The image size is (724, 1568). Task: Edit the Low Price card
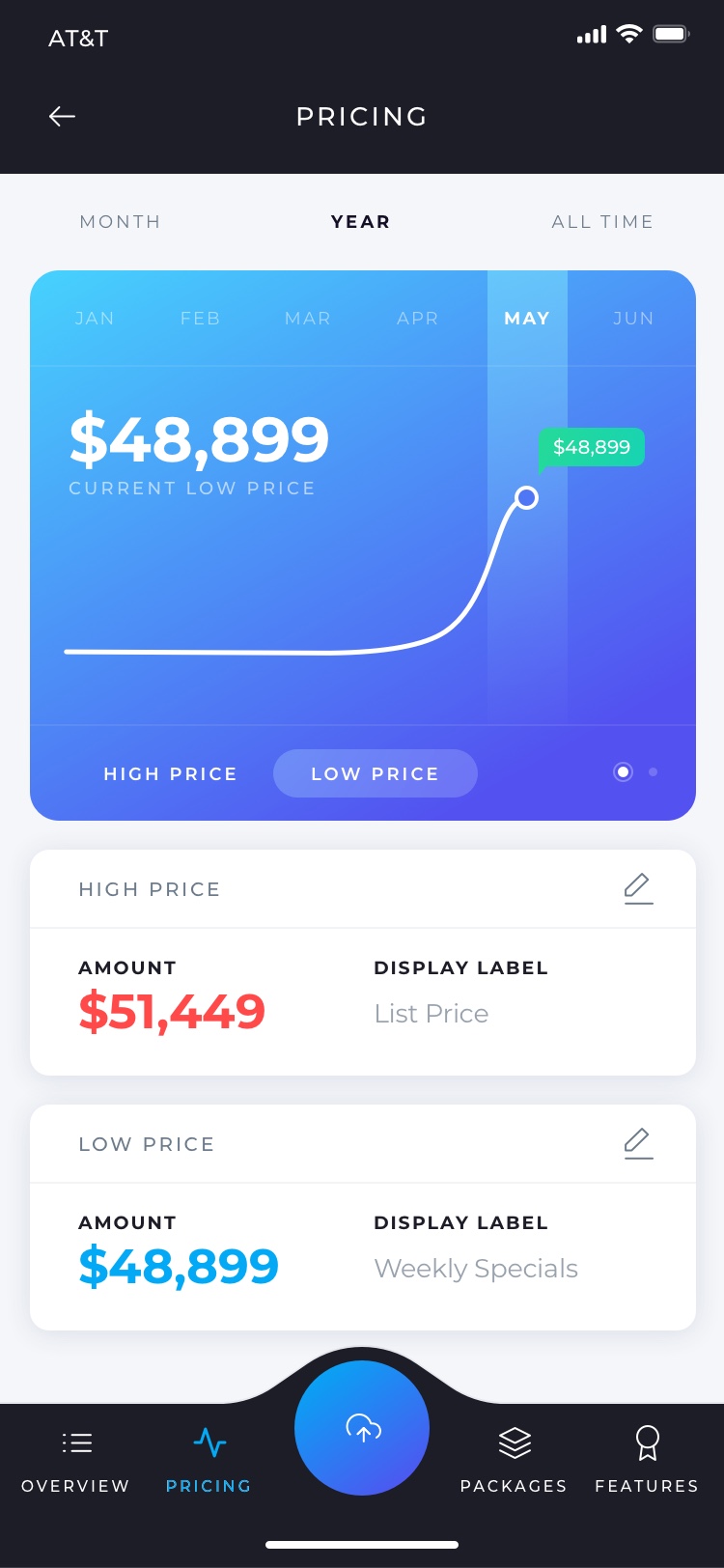(x=638, y=1143)
